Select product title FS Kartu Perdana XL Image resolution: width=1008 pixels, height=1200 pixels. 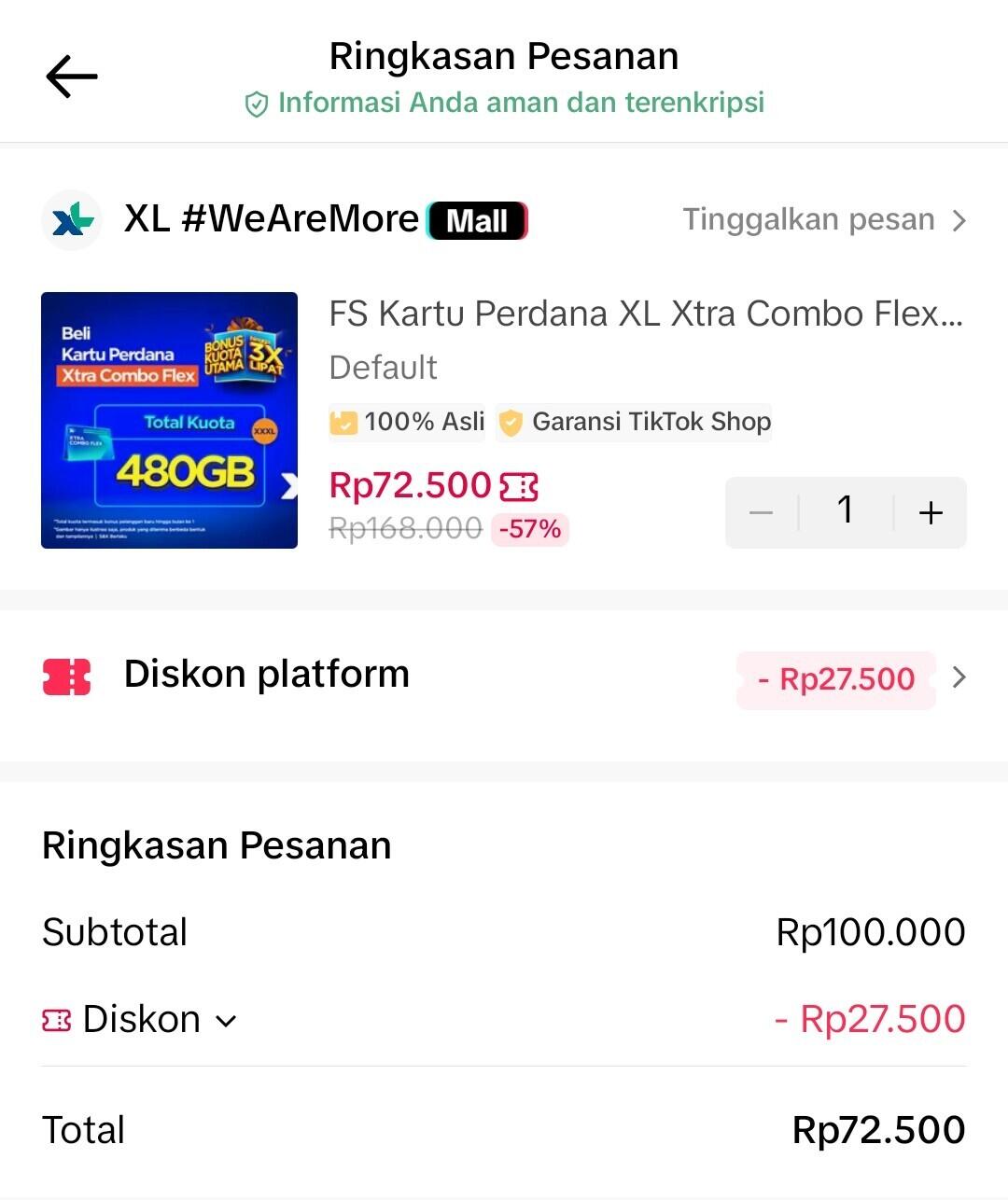click(644, 314)
